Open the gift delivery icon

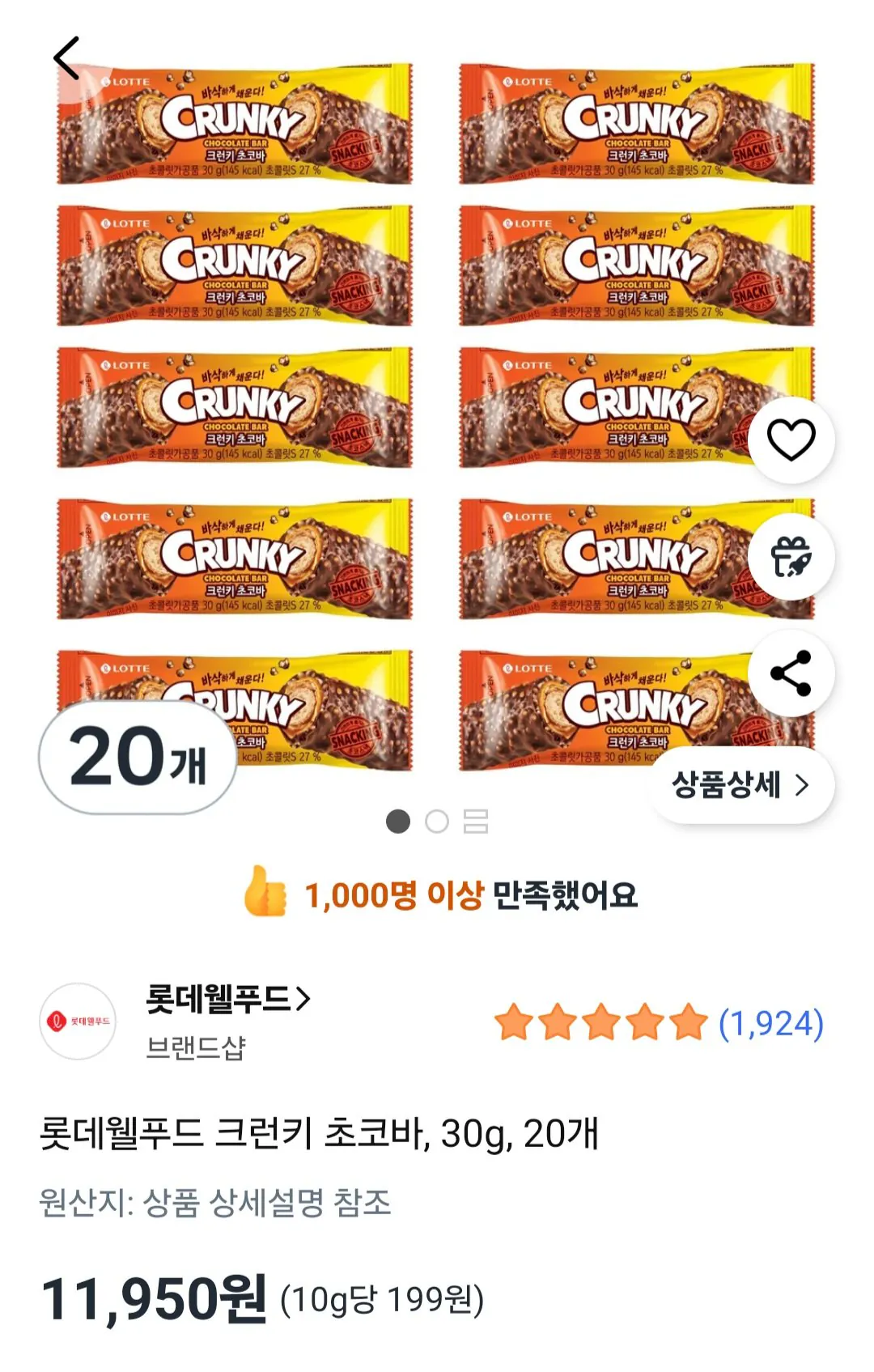click(790, 559)
